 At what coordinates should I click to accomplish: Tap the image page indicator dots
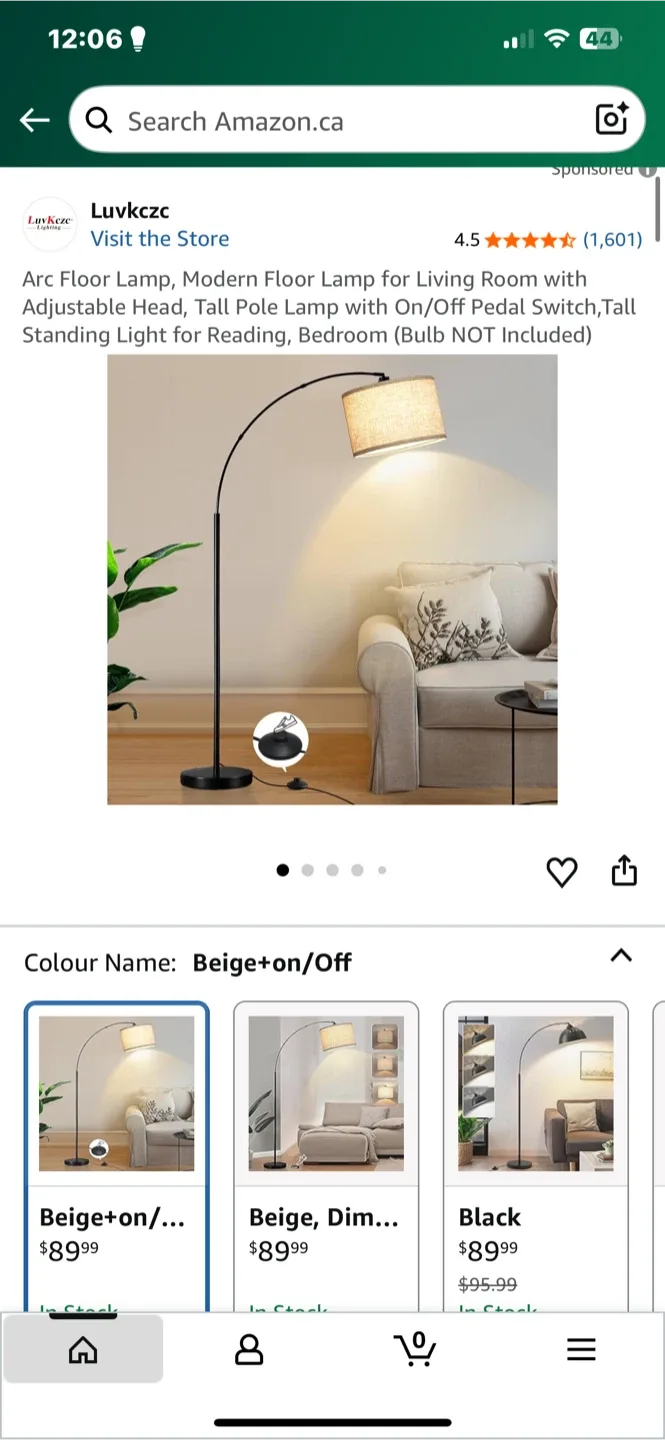[332, 870]
